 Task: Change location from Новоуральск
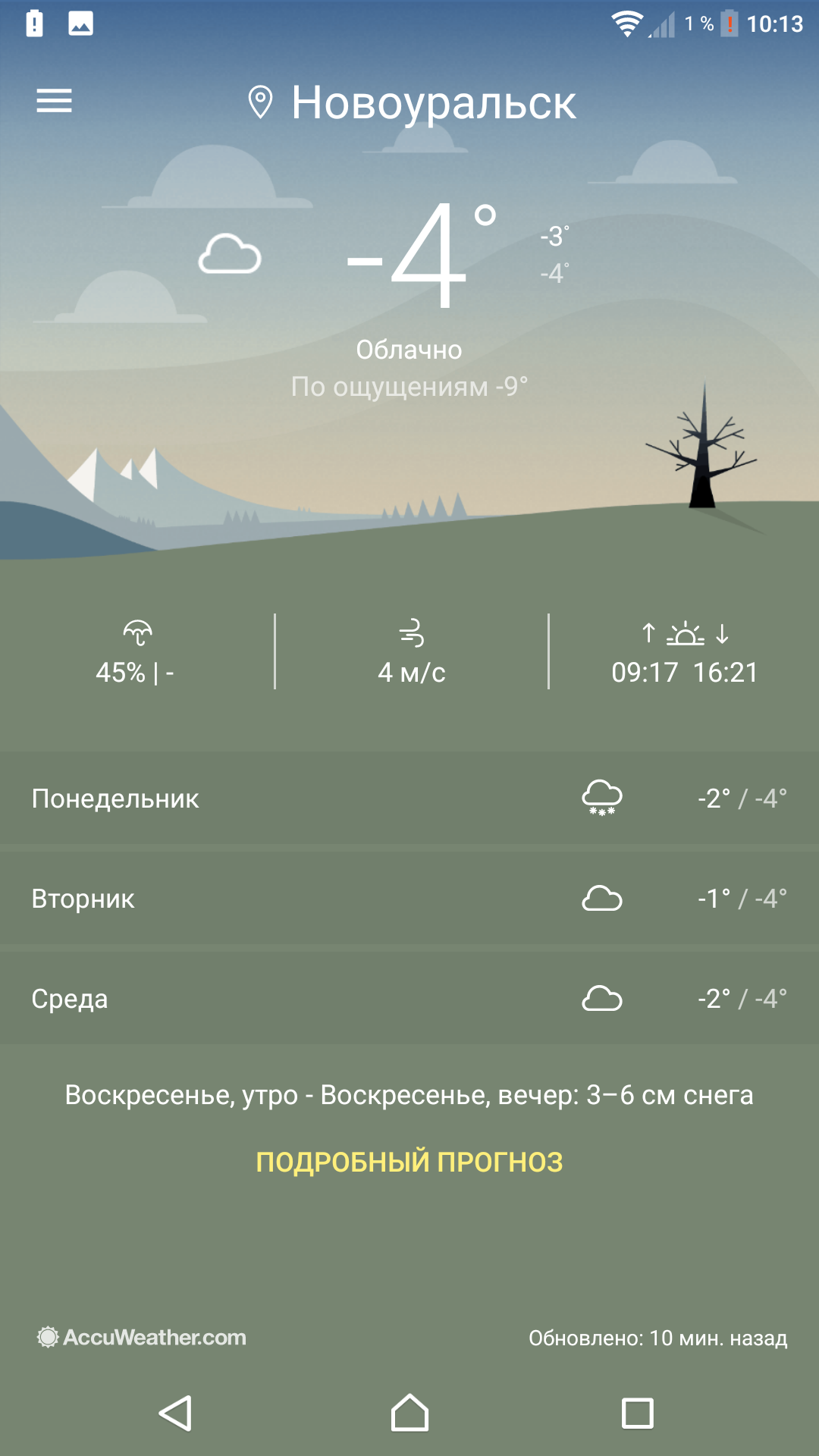tap(412, 102)
